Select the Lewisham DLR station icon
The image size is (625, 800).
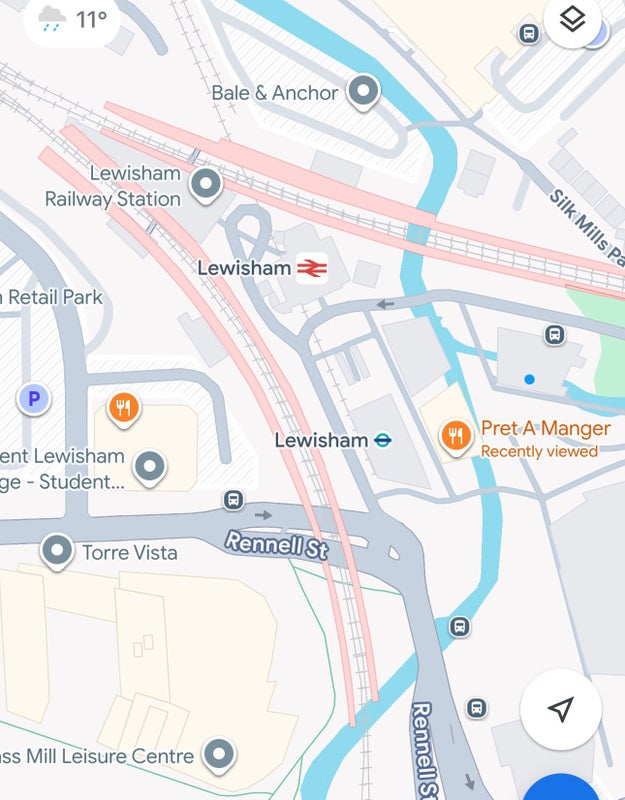tap(382, 440)
